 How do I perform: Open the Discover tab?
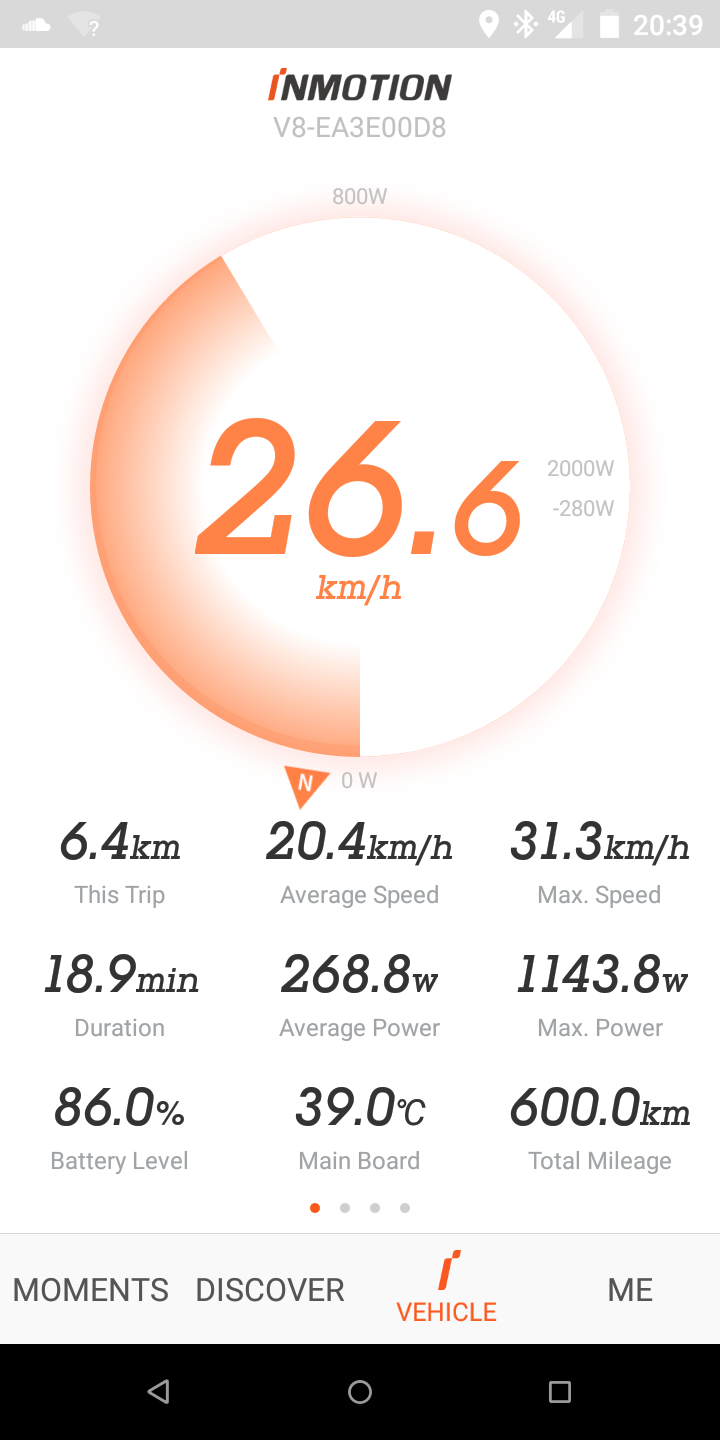coord(270,1290)
